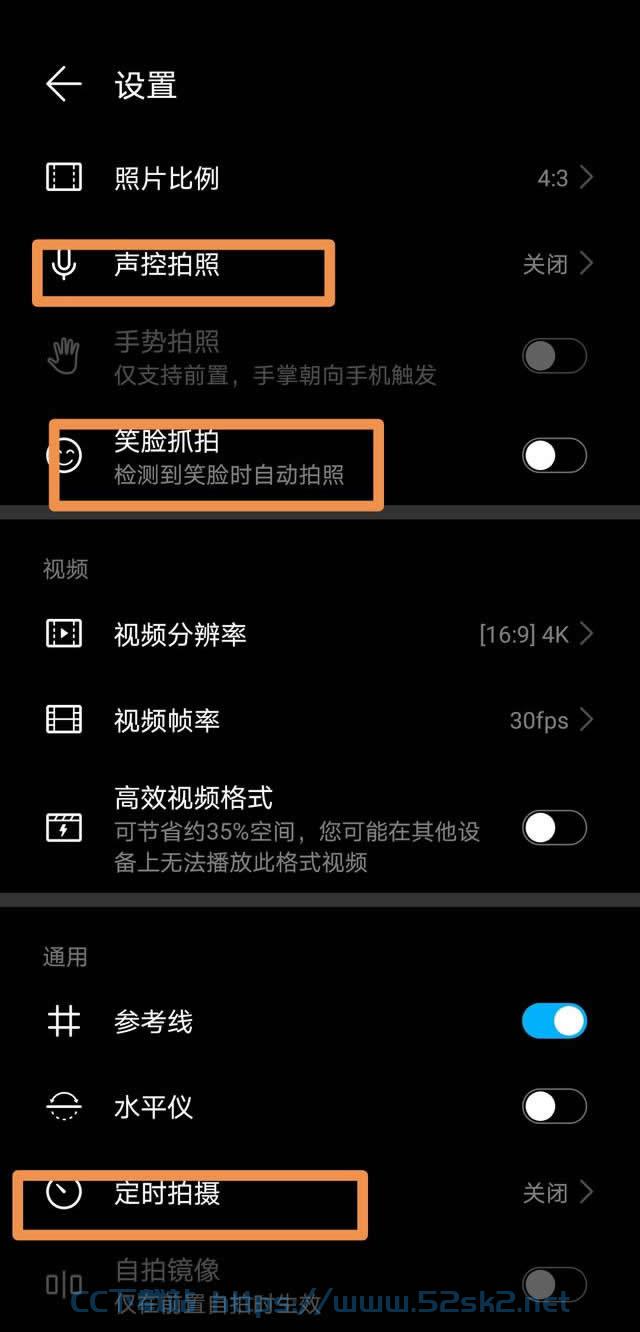Open the 视频分辨率 setting

pyautogui.click(x=320, y=634)
